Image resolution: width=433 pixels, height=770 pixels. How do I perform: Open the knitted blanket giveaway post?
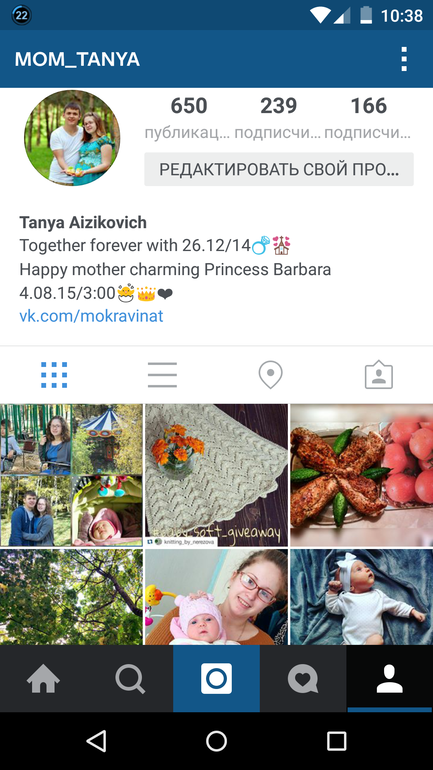click(x=216, y=475)
